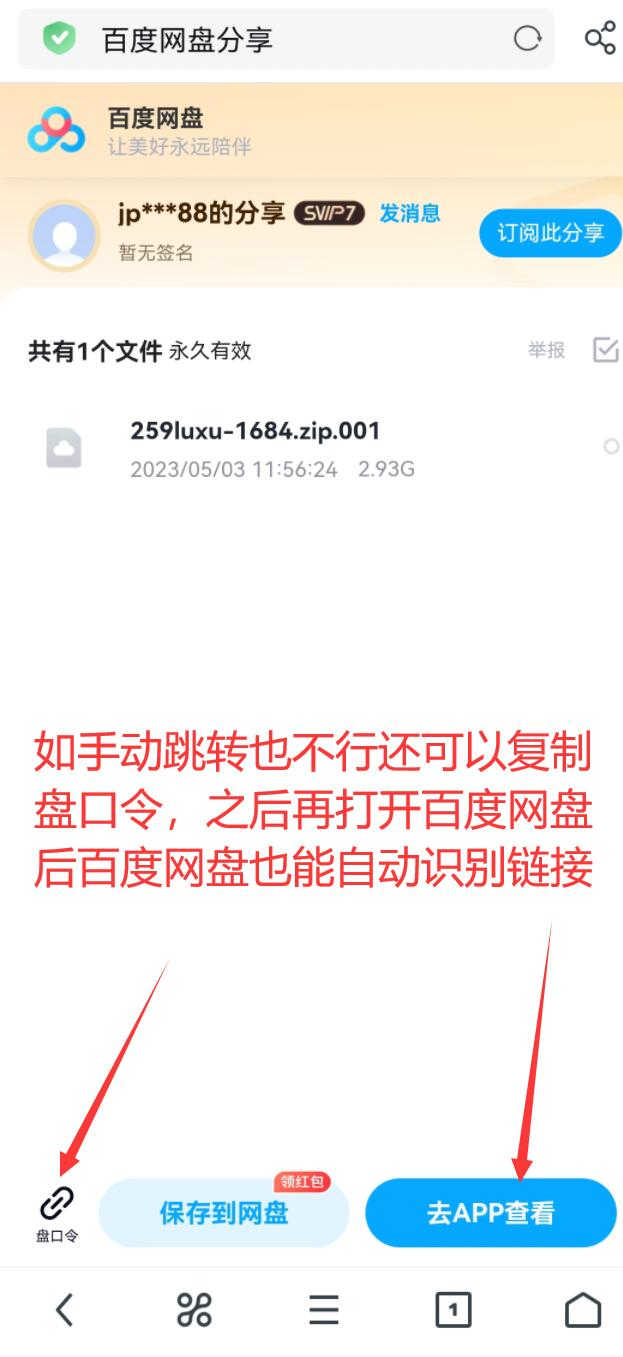
Task: Check the select-all checkbox next to 举报
Action: (x=606, y=350)
